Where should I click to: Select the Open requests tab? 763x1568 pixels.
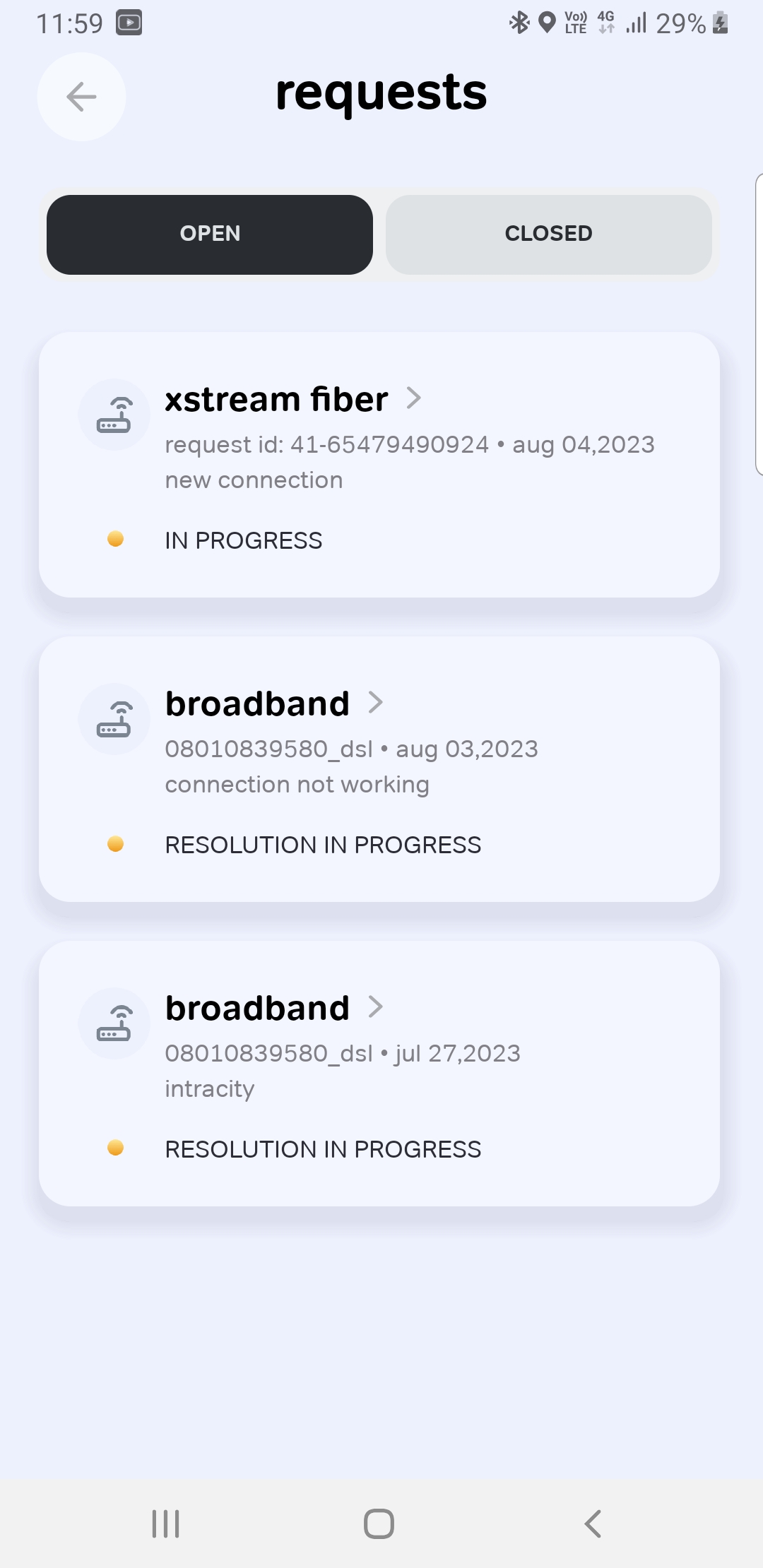point(210,234)
